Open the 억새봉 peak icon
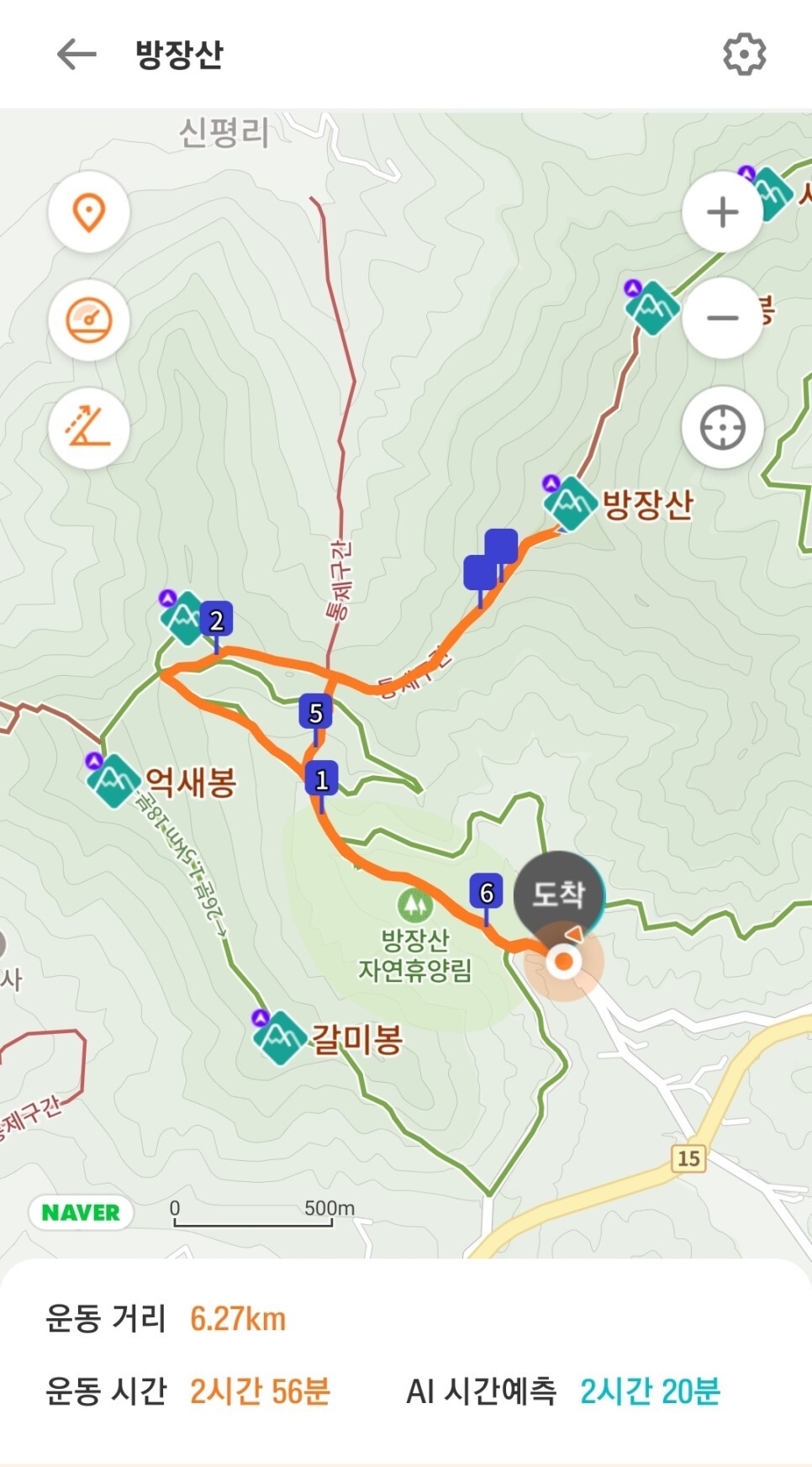Image resolution: width=812 pixels, height=1467 pixels. (x=113, y=781)
